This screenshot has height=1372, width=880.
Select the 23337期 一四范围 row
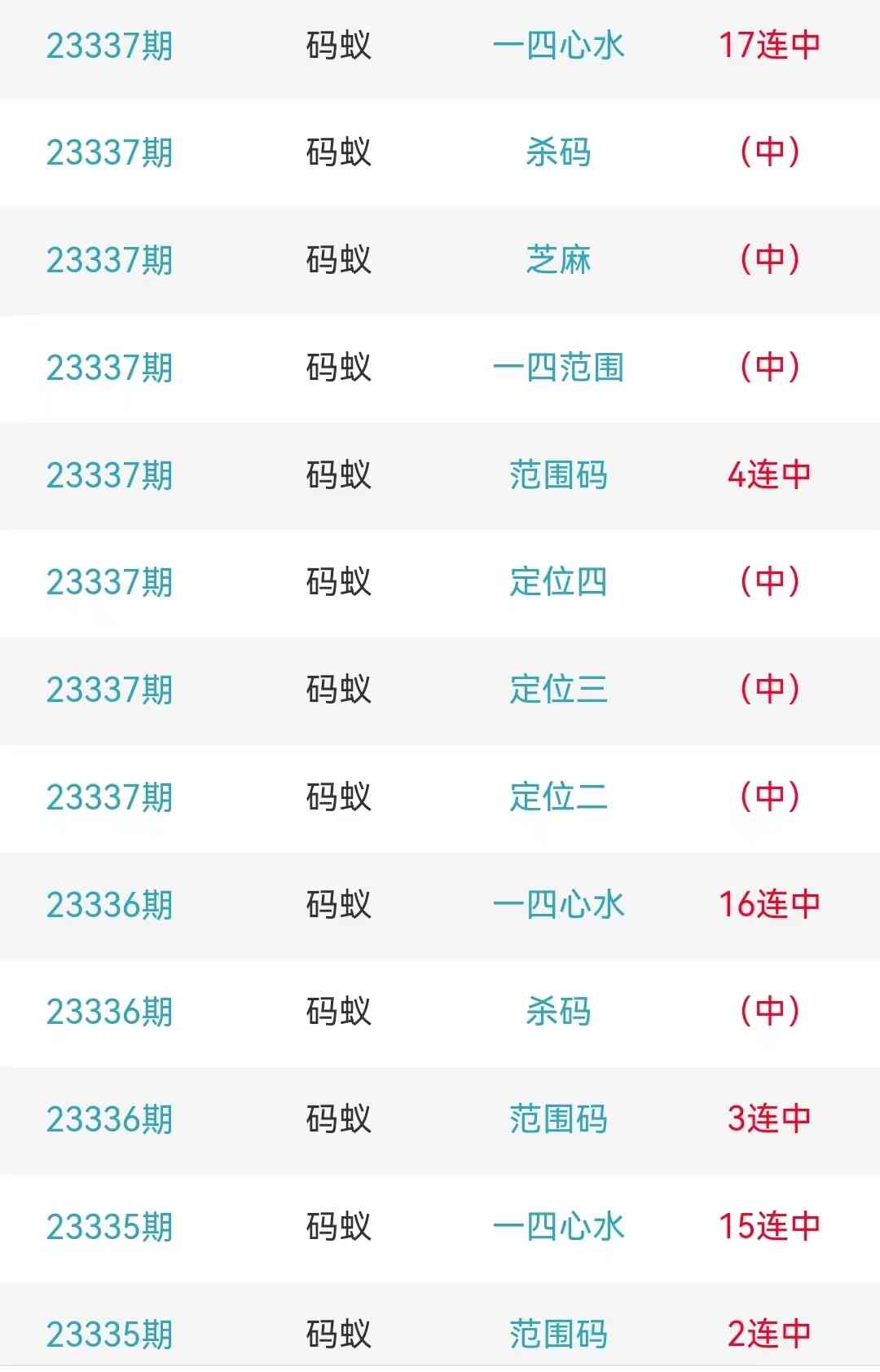(558, 368)
